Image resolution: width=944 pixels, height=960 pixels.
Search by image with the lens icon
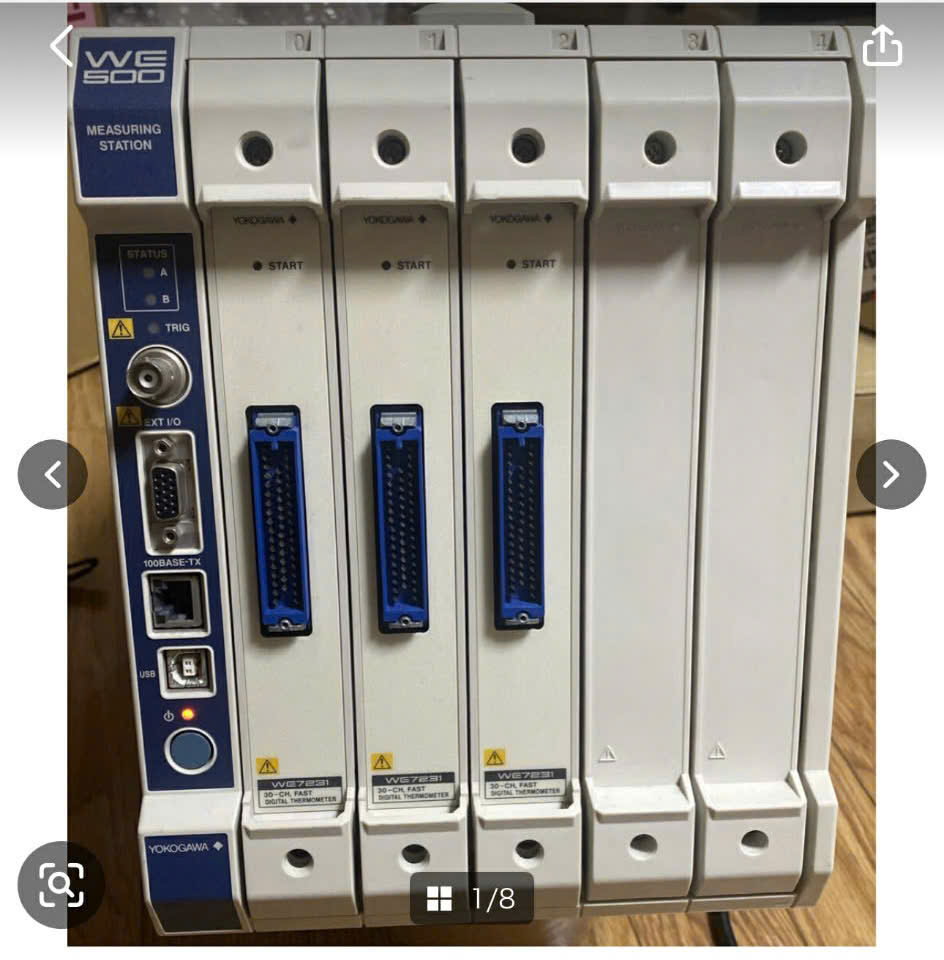point(60,884)
